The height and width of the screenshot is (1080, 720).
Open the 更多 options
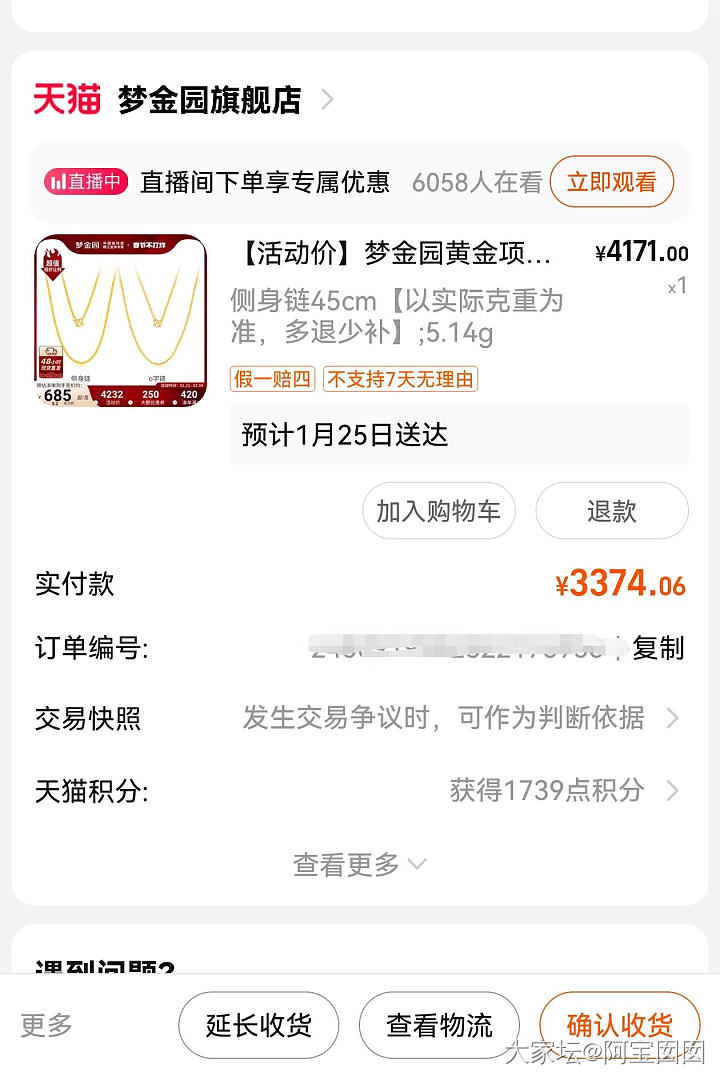pyautogui.click(x=47, y=1025)
